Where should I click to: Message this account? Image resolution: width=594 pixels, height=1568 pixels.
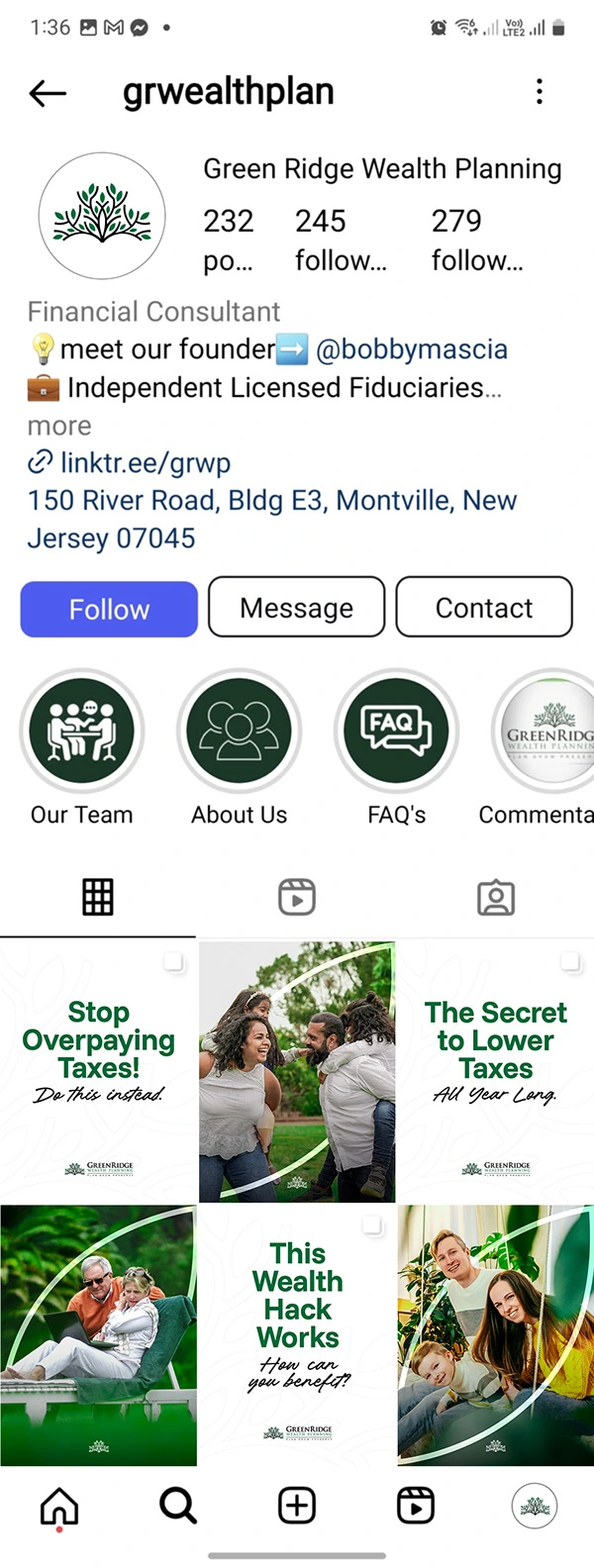[x=296, y=608]
